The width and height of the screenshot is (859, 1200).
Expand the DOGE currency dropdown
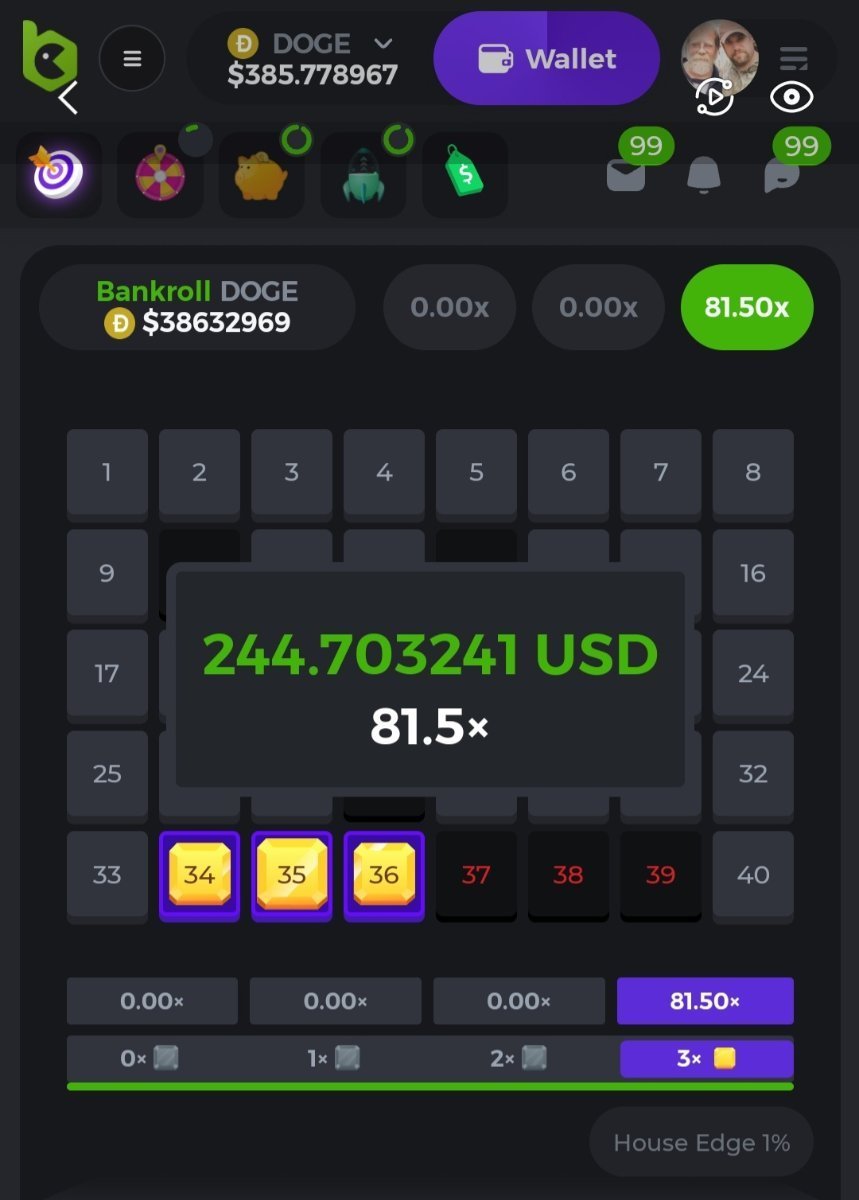pos(382,43)
